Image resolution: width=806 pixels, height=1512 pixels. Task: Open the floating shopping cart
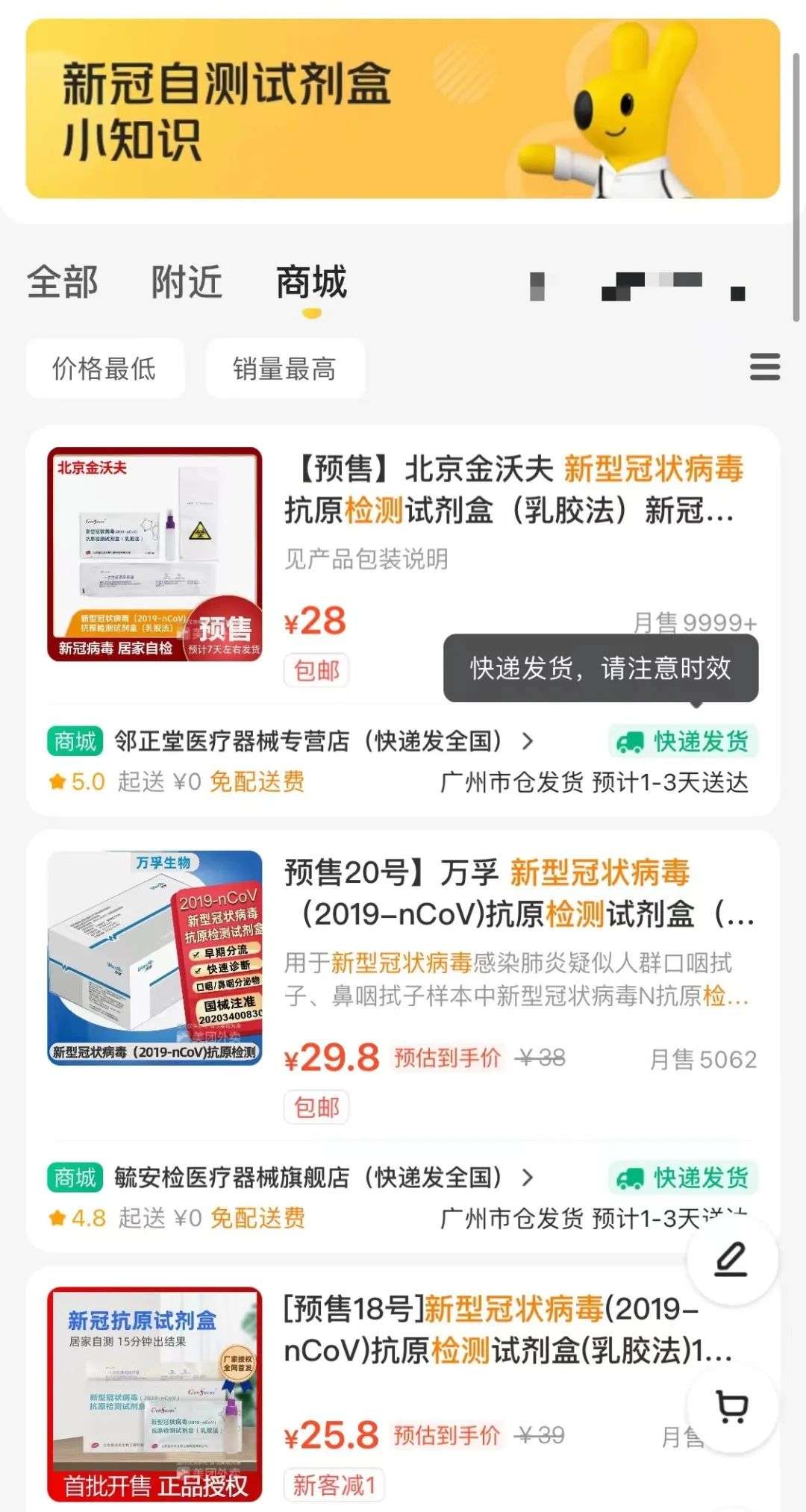[731, 1408]
